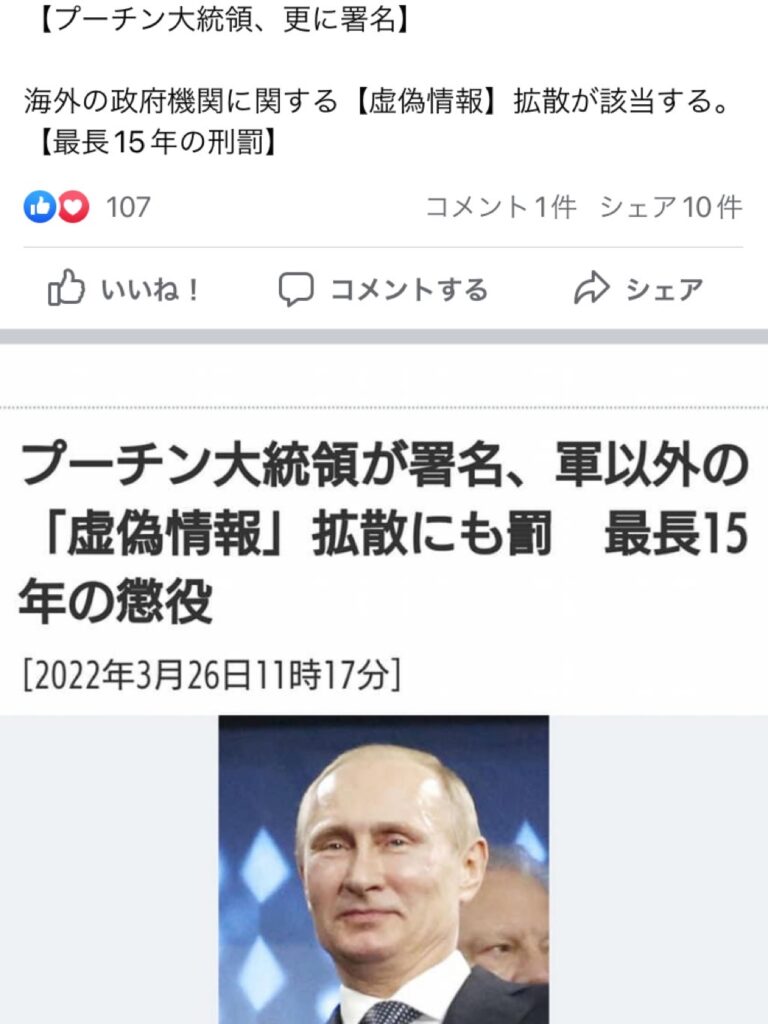Share the post via シェア

pyautogui.click(x=640, y=290)
